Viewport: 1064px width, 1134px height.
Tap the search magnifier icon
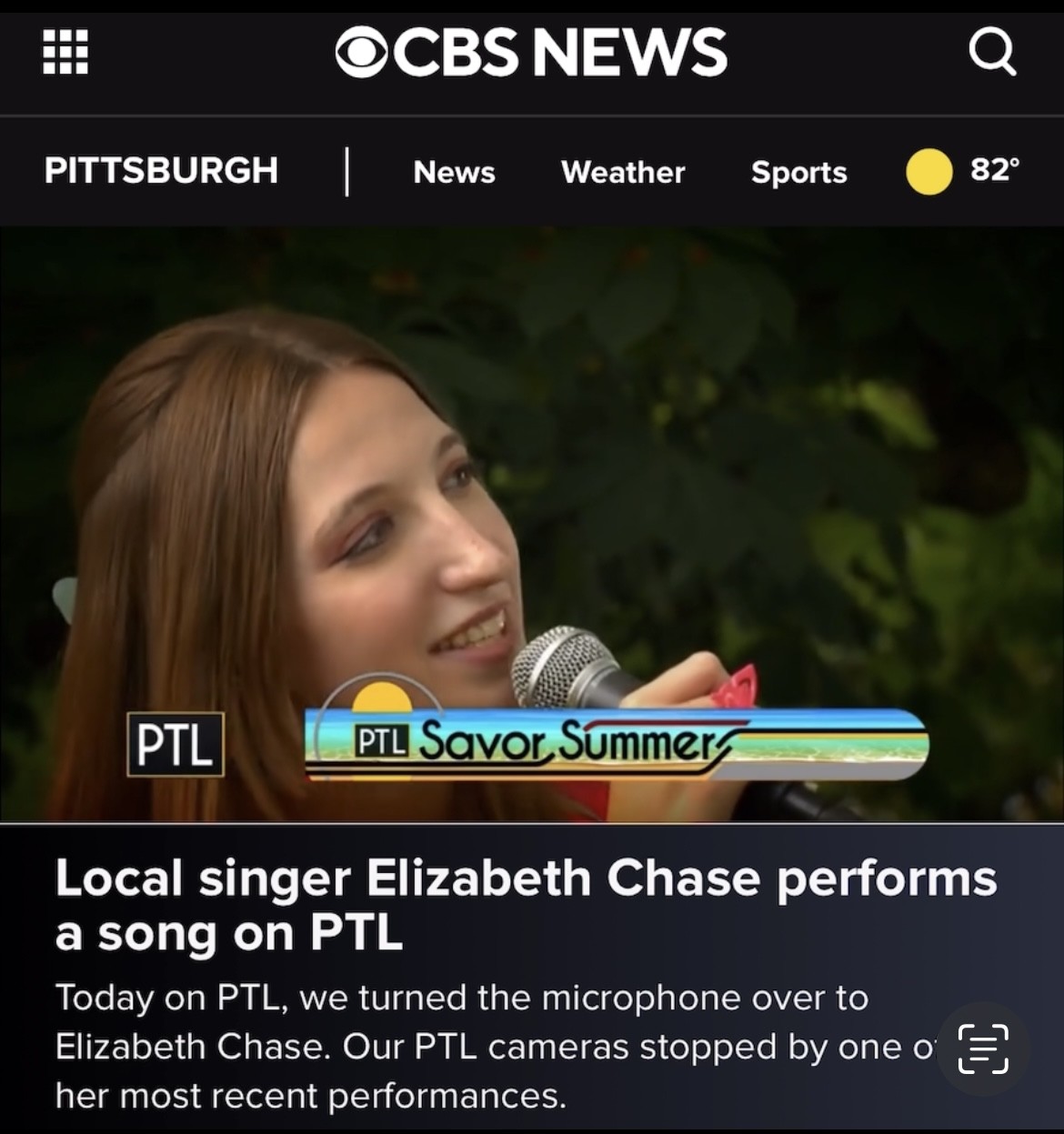tap(992, 52)
